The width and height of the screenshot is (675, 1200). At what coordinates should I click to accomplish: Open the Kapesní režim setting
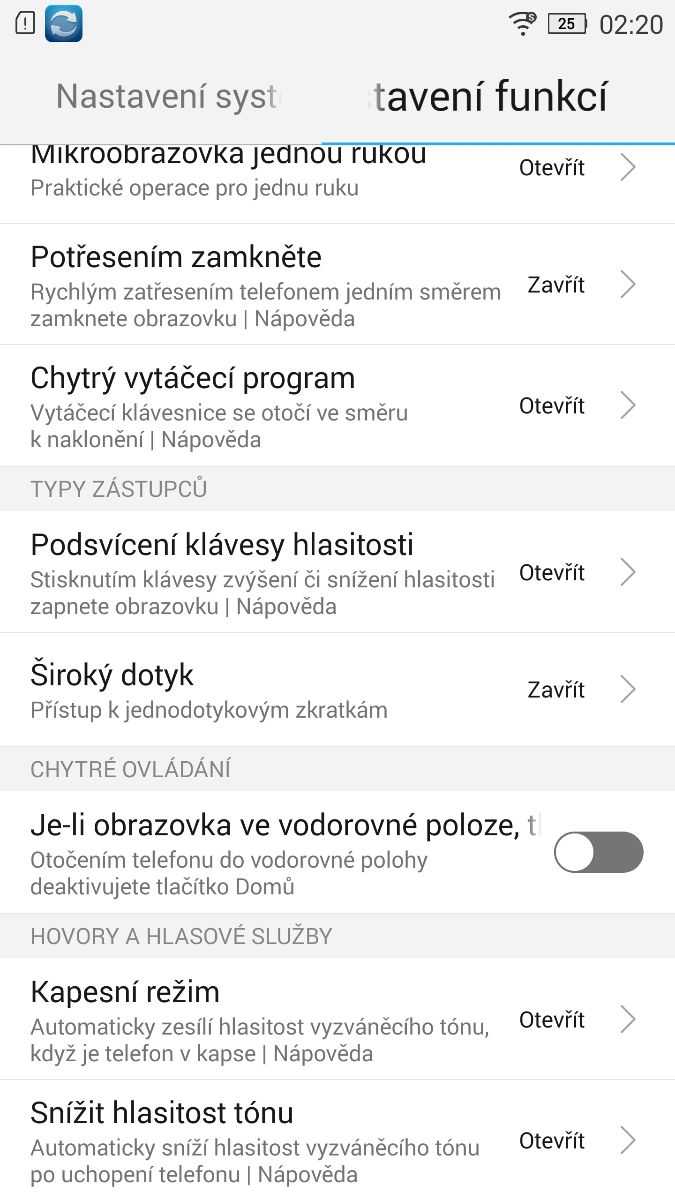pyautogui.click(x=337, y=1020)
